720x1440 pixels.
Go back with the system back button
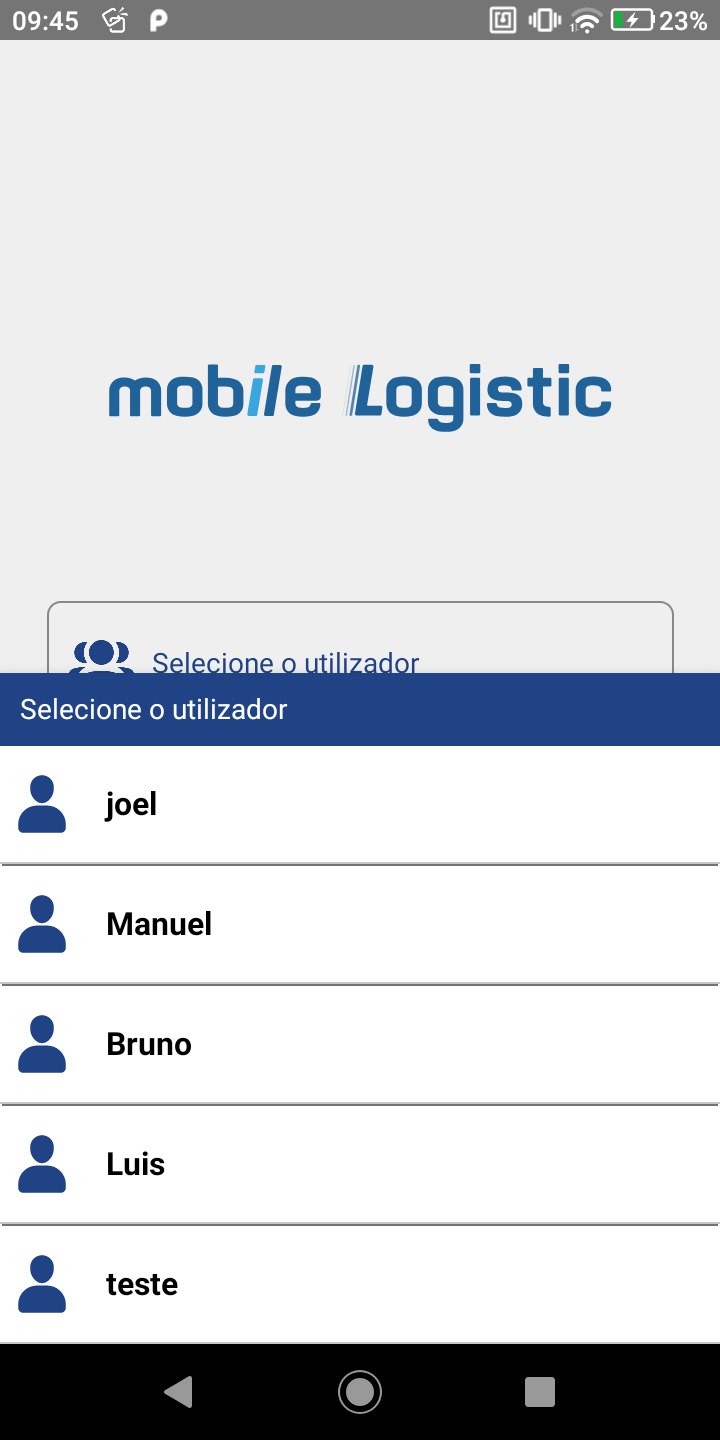179,1391
